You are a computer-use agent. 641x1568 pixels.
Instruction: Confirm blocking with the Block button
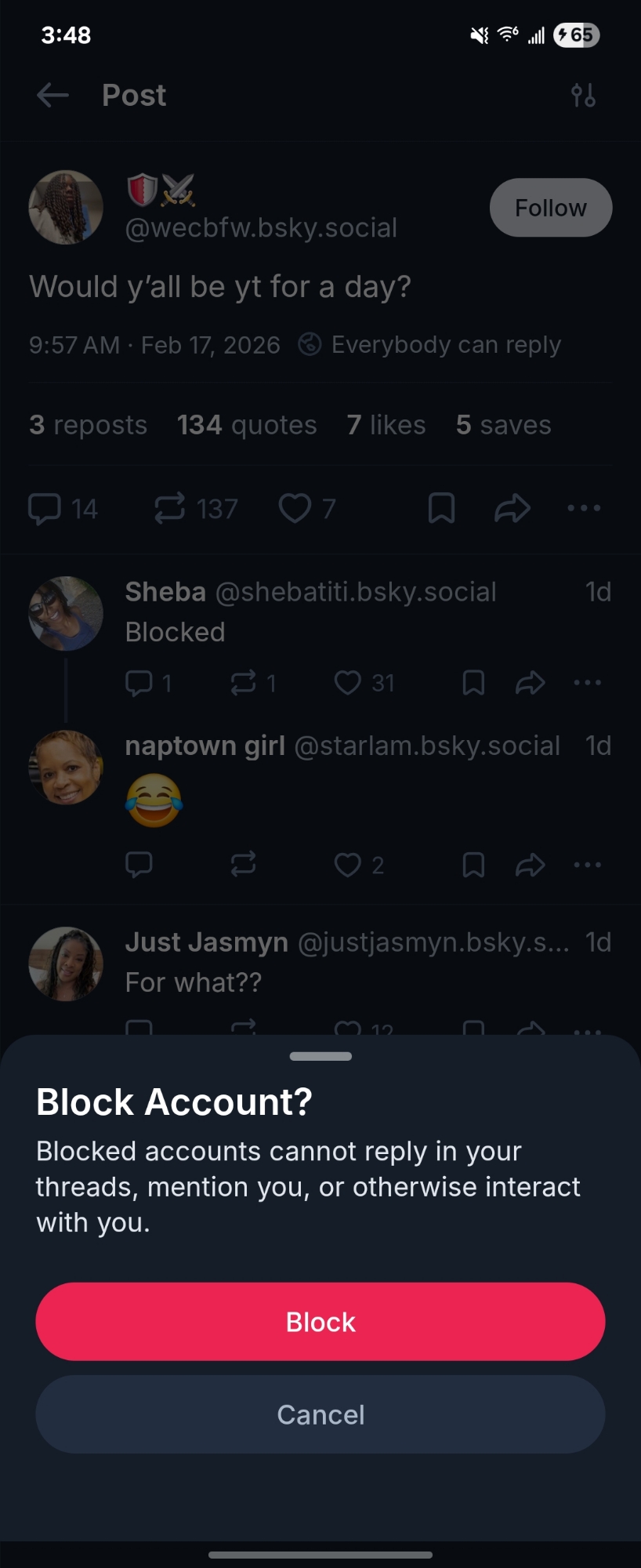[320, 1322]
